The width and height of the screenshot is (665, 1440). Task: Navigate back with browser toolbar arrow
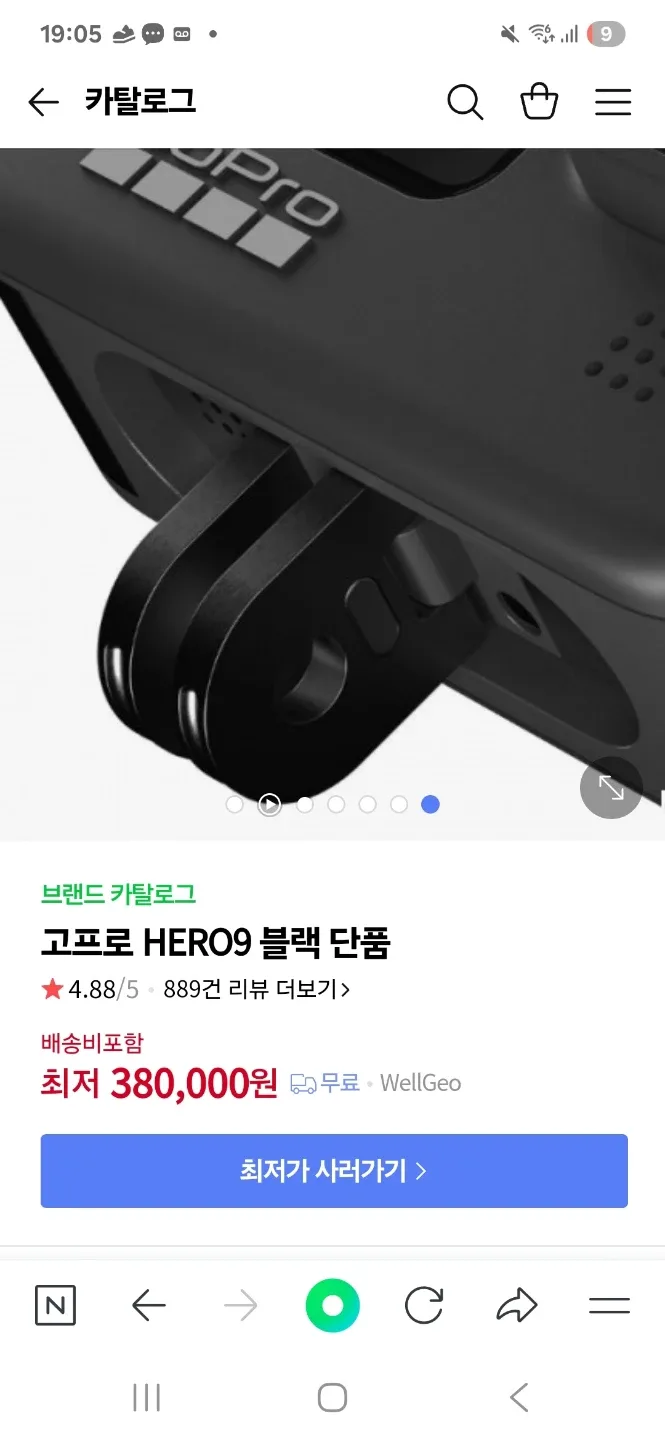(149, 1306)
